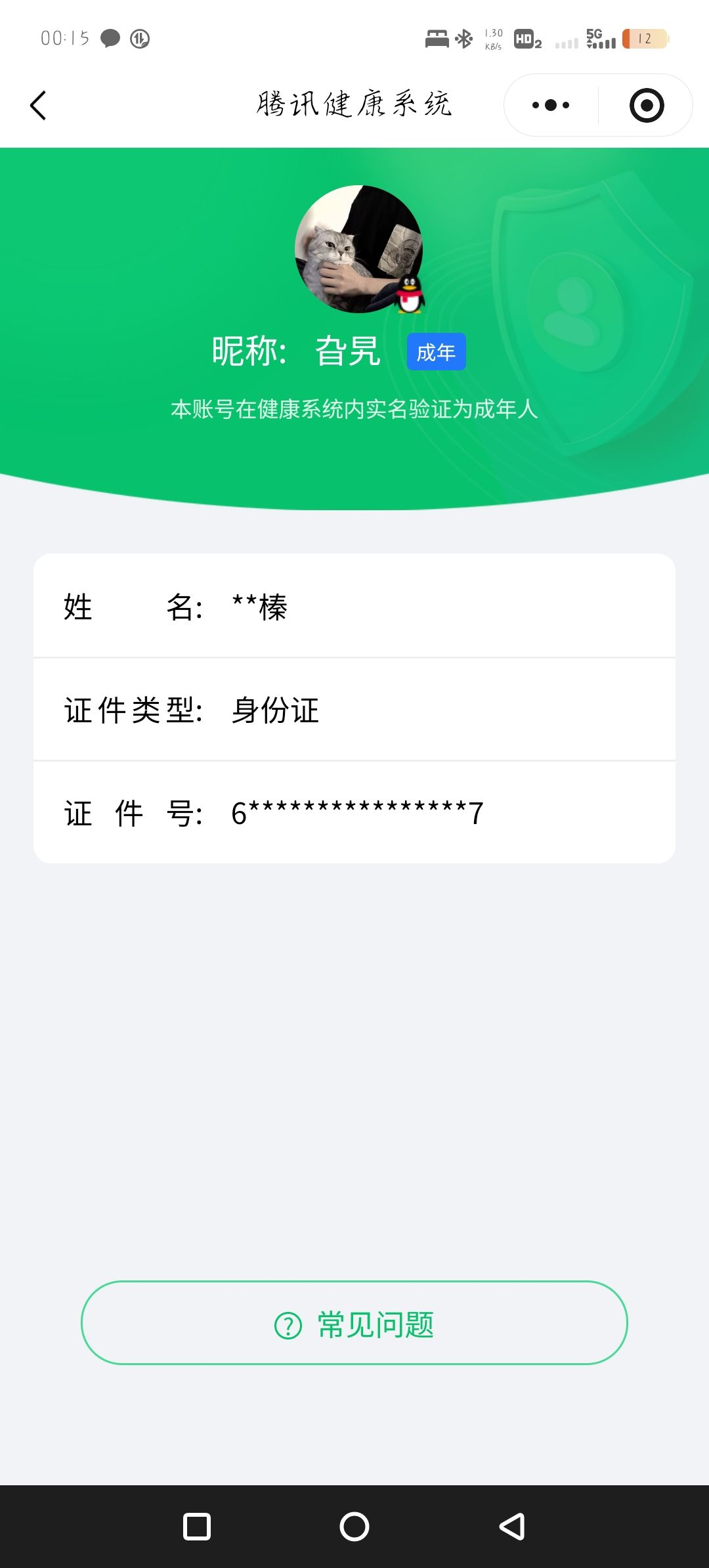The height and width of the screenshot is (1568, 709).
Task: Tap the network speed 1.30 KB/s indicator
Action: 491,39
